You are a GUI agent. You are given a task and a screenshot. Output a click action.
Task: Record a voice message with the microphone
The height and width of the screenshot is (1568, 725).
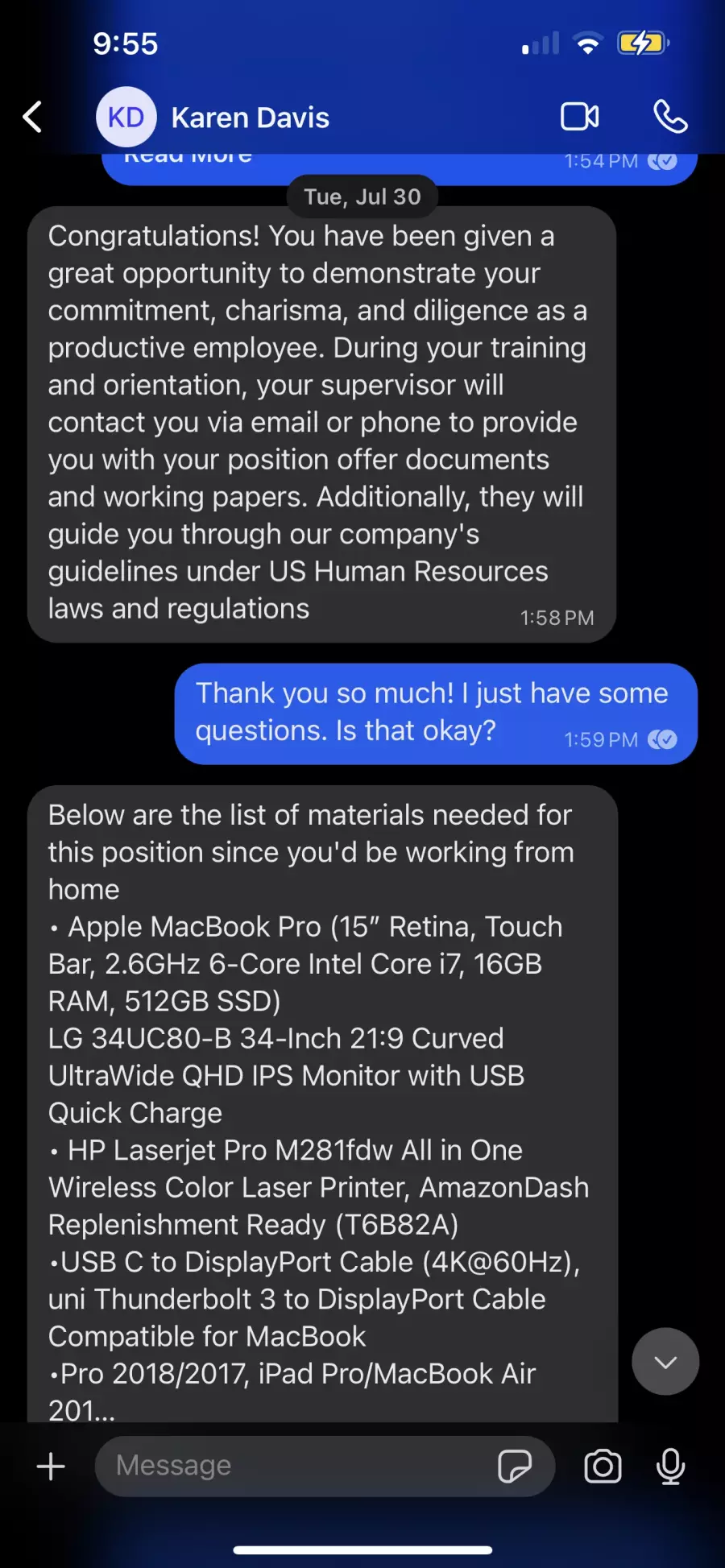pos(670,1466)
